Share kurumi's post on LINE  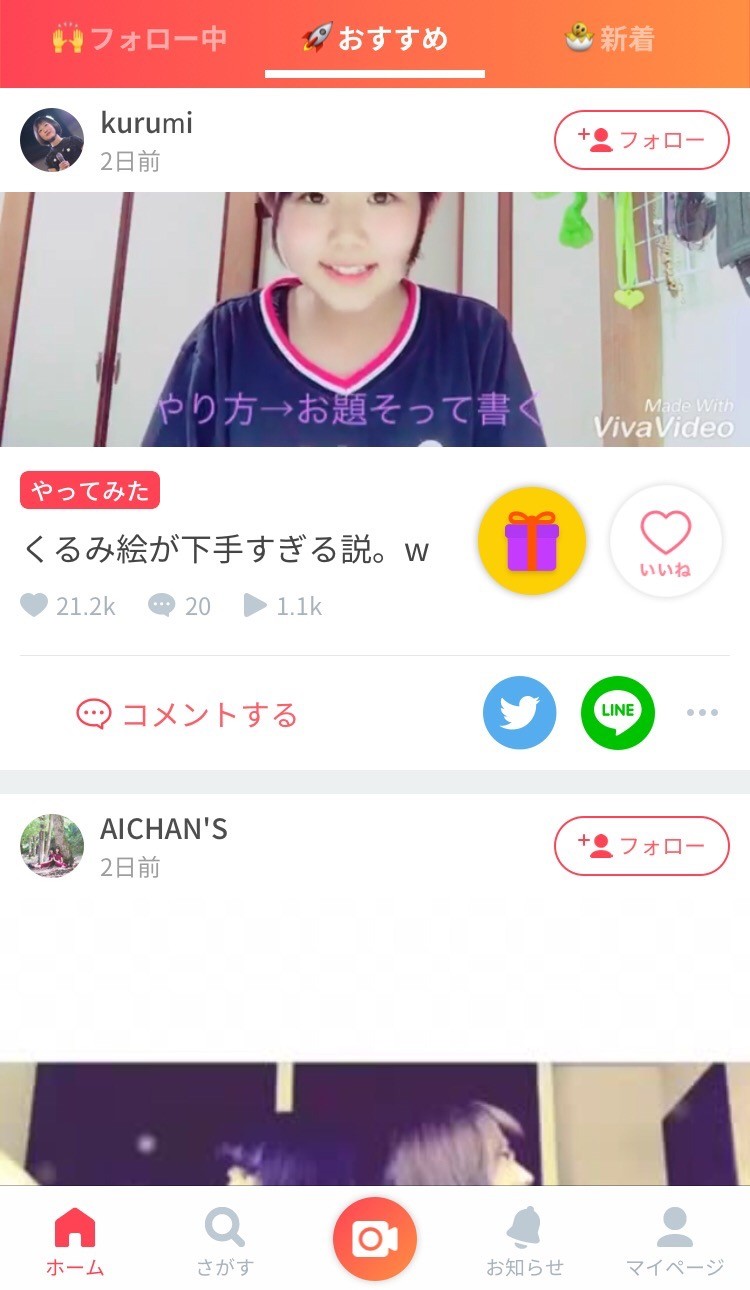pos(618,713)
